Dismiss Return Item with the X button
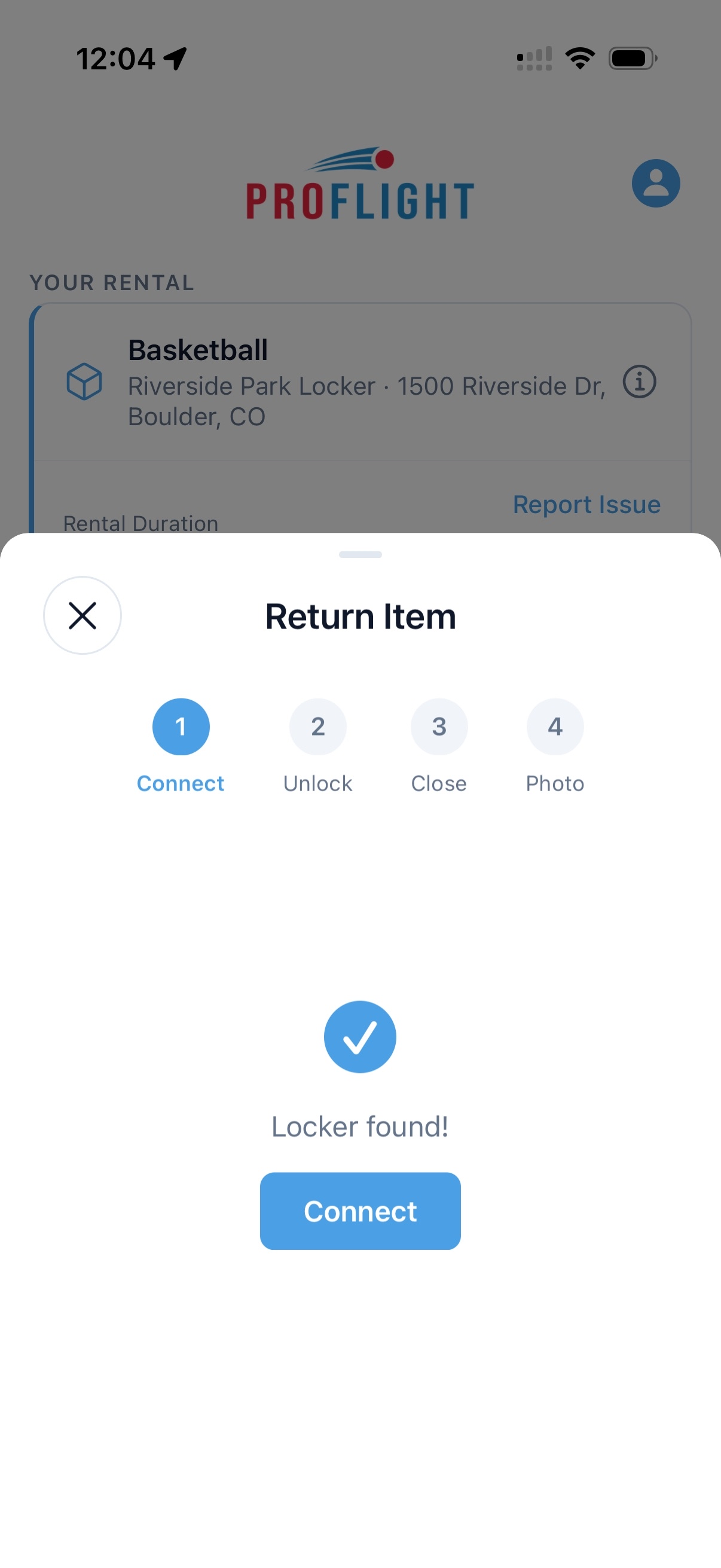Image resolution: width=721 pixels, height=1568 pixels. (83, 615)
